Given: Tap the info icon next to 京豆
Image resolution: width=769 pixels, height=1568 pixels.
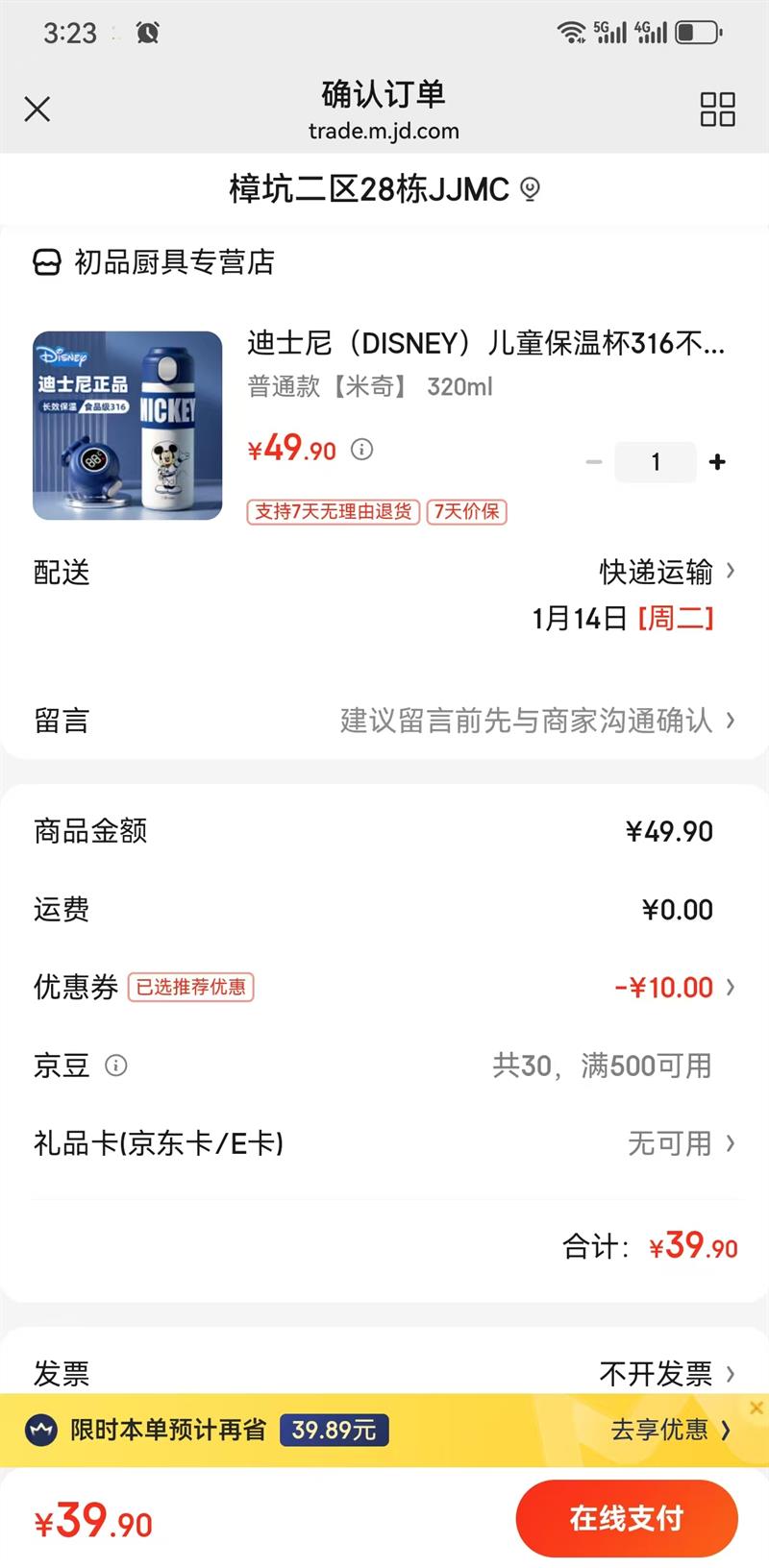Looking at the screenshot, I should coord(116,1065).
